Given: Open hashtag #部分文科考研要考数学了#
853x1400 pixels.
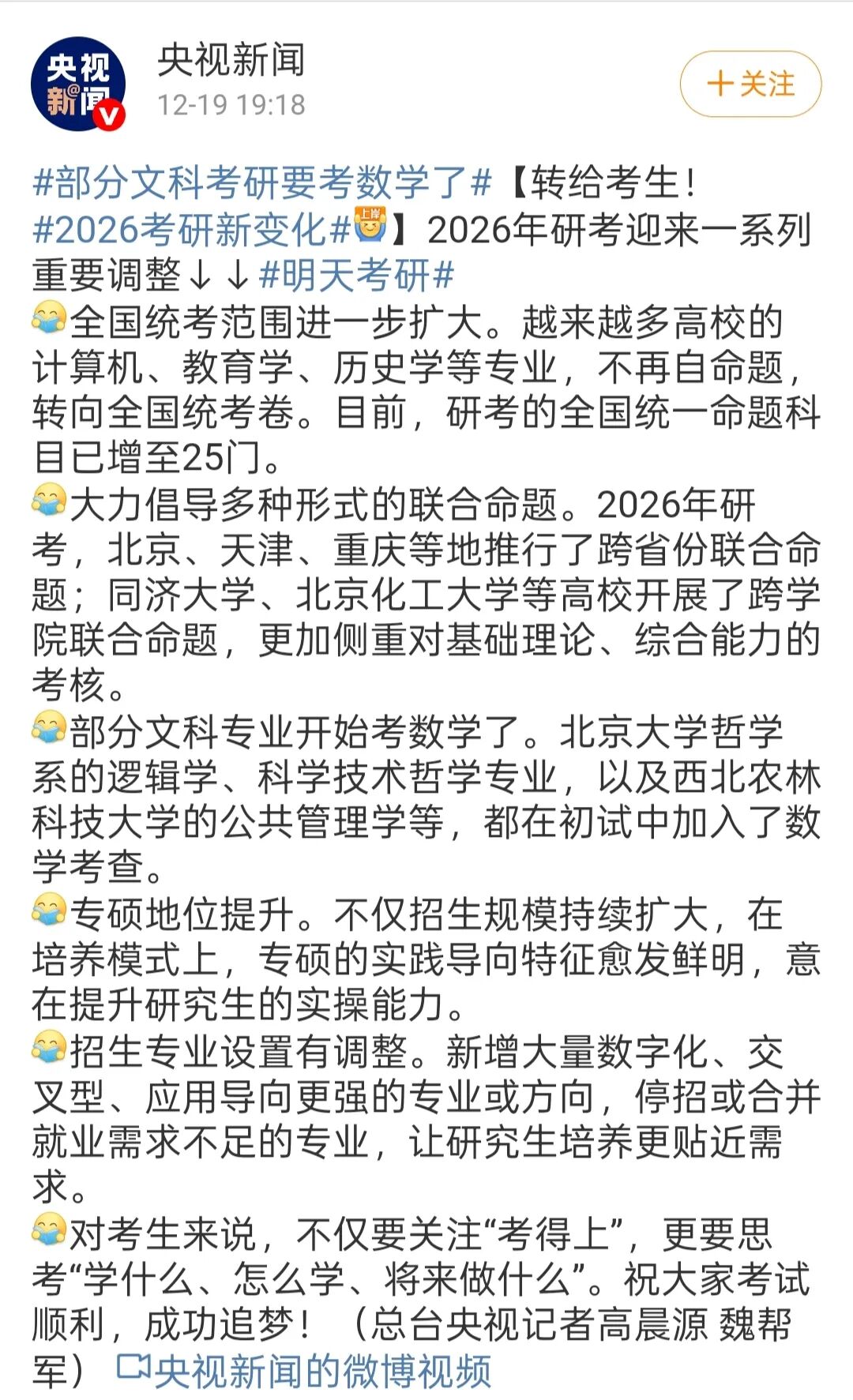Looking at the screenshot, I should pos(262,183).
